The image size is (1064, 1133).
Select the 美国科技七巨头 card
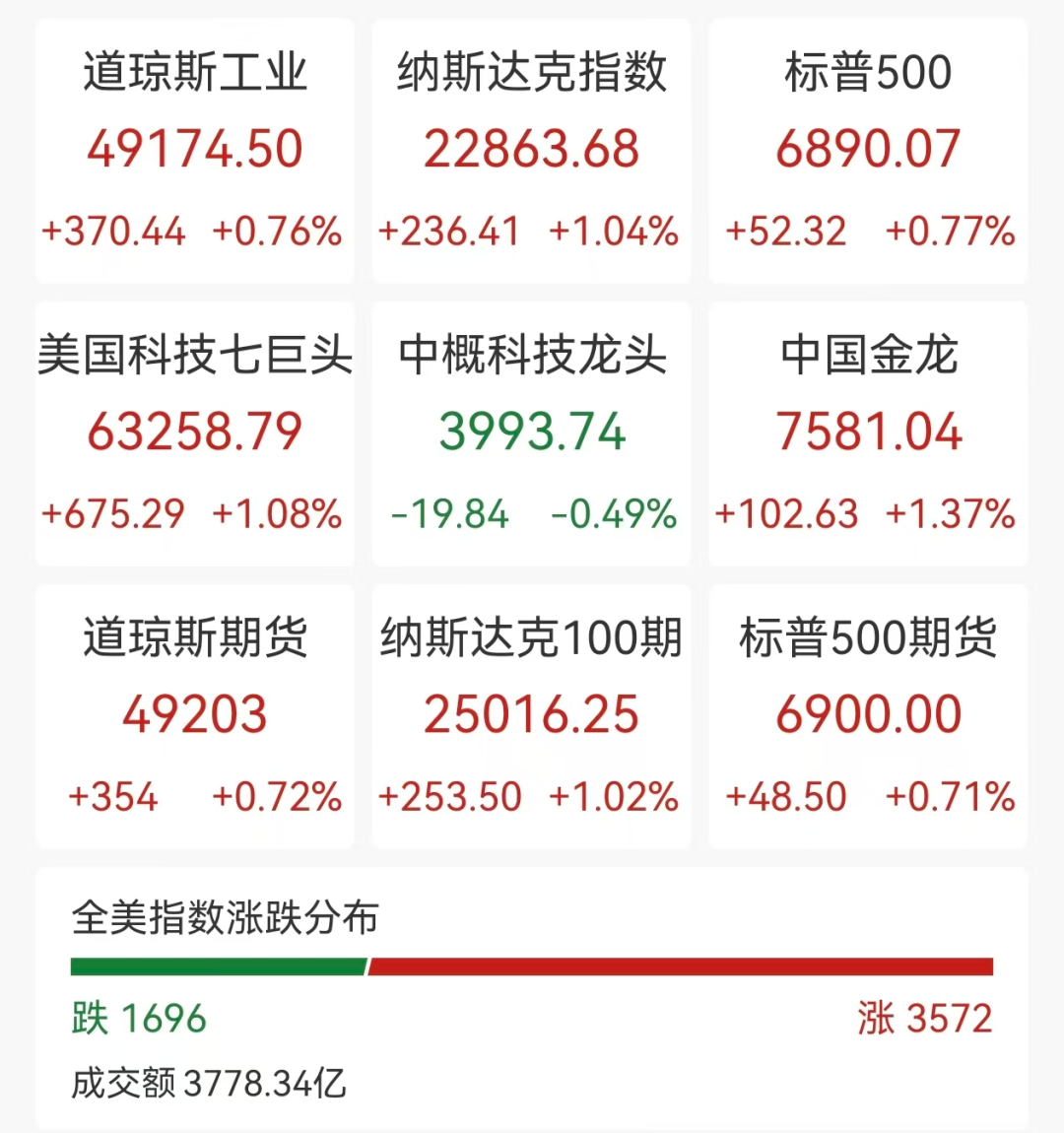pyautogui.click(x=194, y=433)
